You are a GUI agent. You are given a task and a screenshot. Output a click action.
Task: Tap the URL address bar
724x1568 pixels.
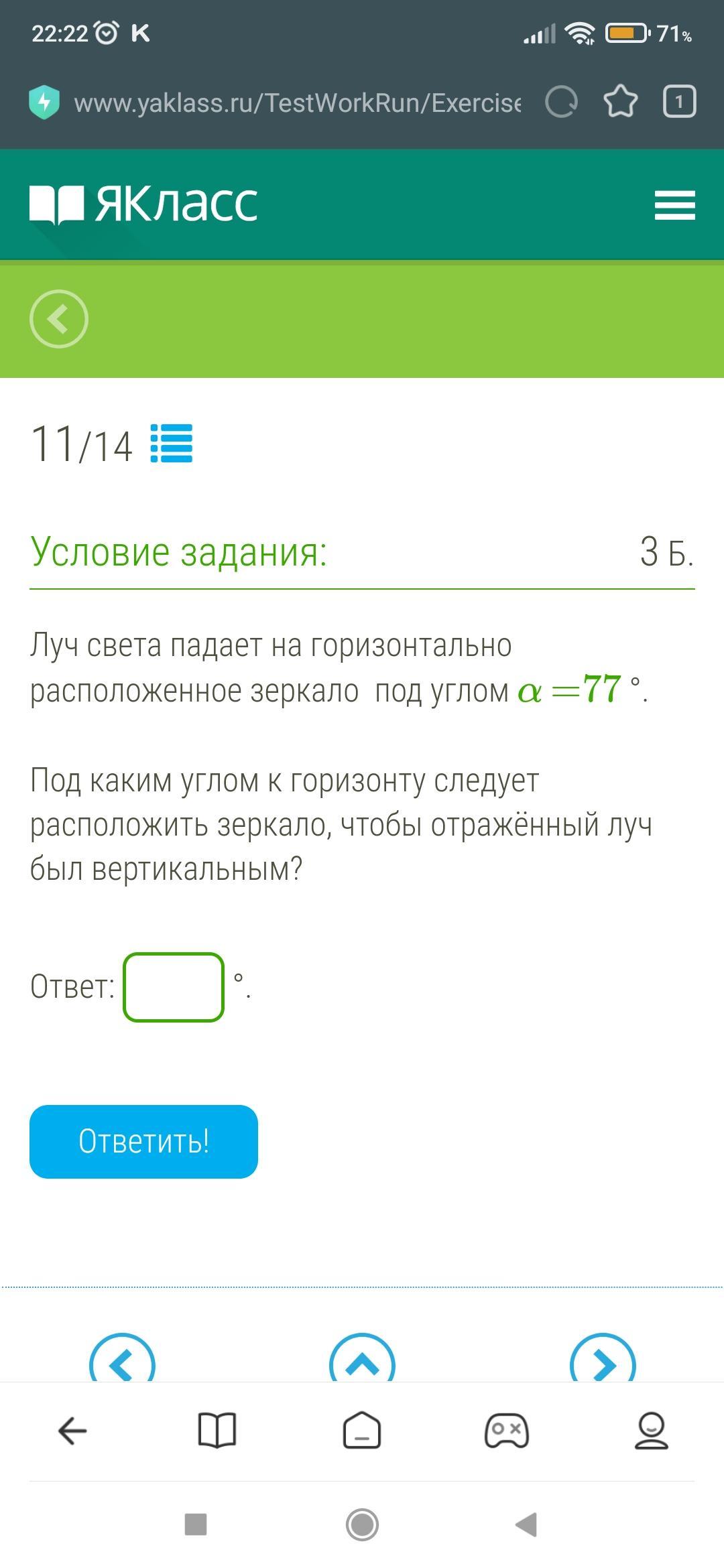[297, 103]
